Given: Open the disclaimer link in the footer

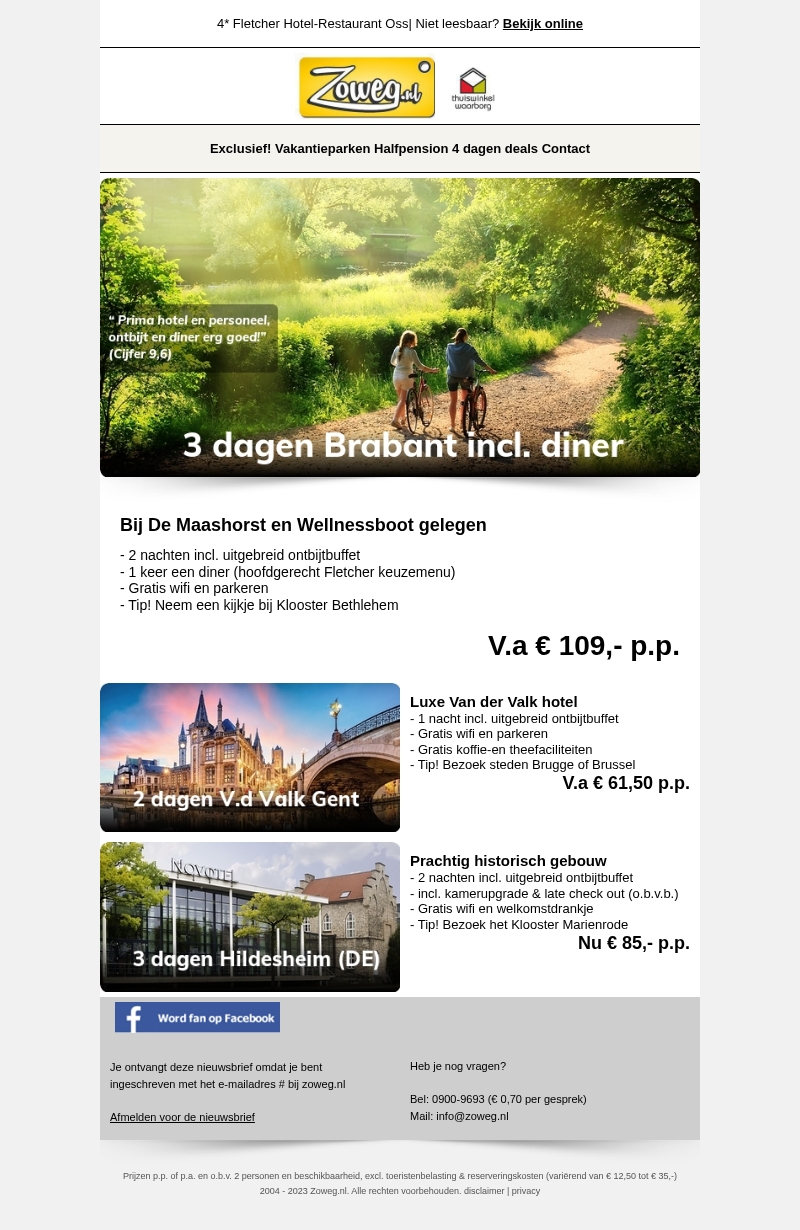Looking at the screenshot, I should tap(484, 1191).
